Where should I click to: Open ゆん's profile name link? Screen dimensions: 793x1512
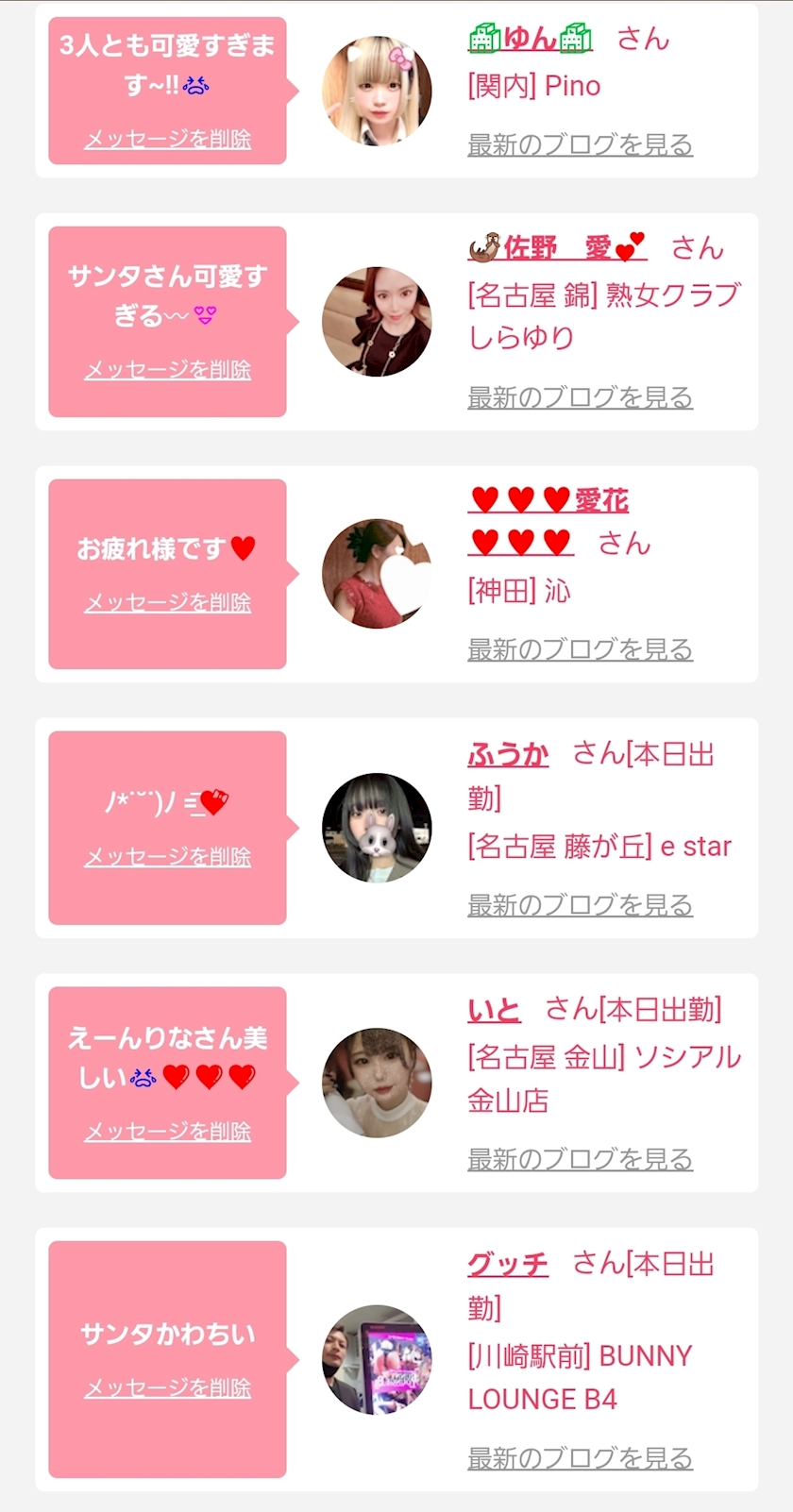pyautogui.click(x=530, y=39)
